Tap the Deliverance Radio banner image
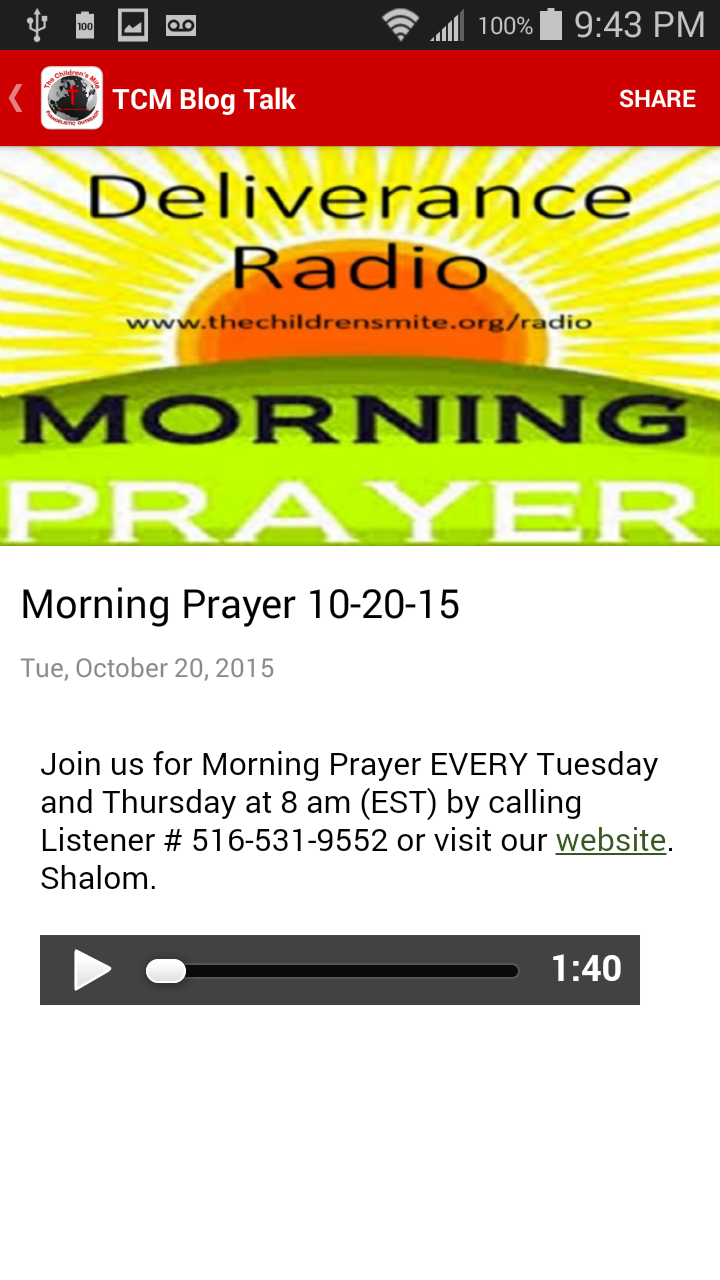Viewport: 720px width, 1280px height. coord(360,345)
